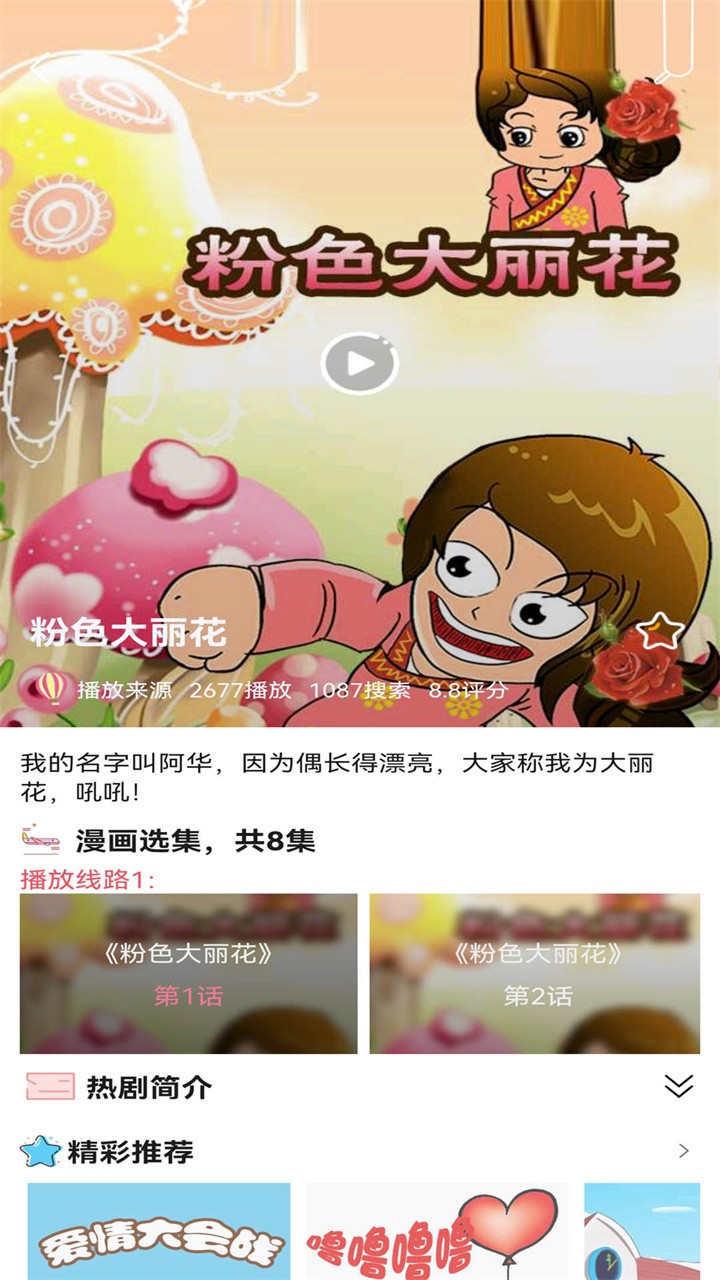
Task: Go back using the top-left arrow
Action: click(42, 68)
